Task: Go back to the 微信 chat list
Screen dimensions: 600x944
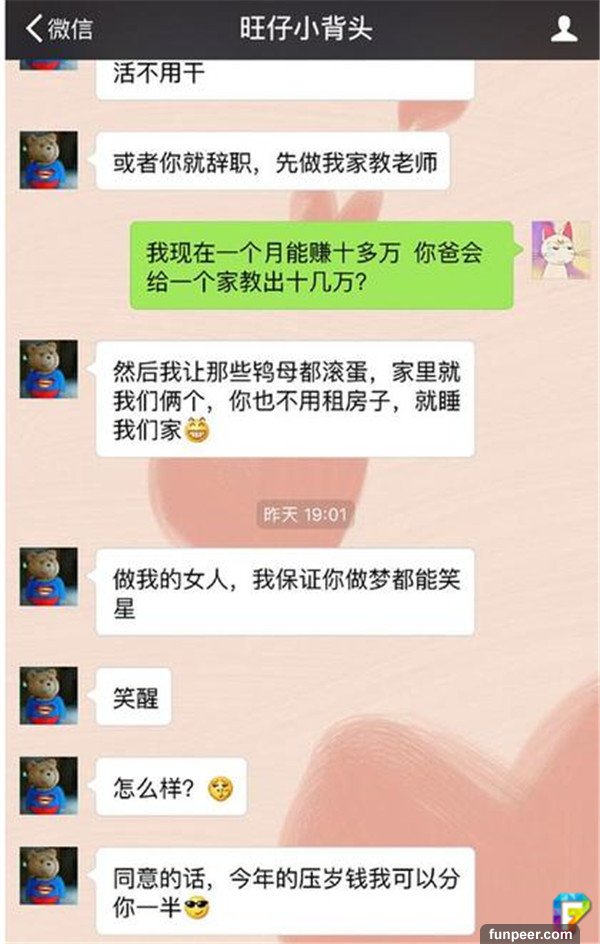Action: click(58, 29)
